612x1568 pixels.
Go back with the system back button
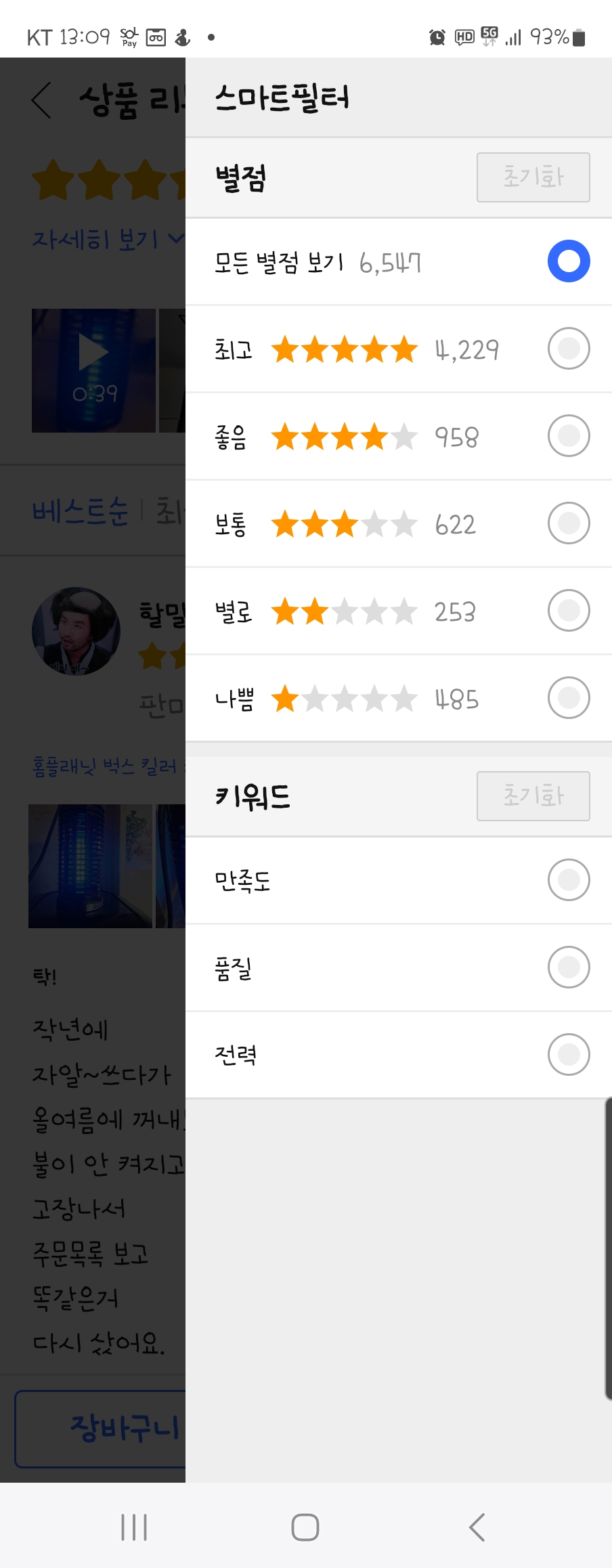tap(477, 1527)
